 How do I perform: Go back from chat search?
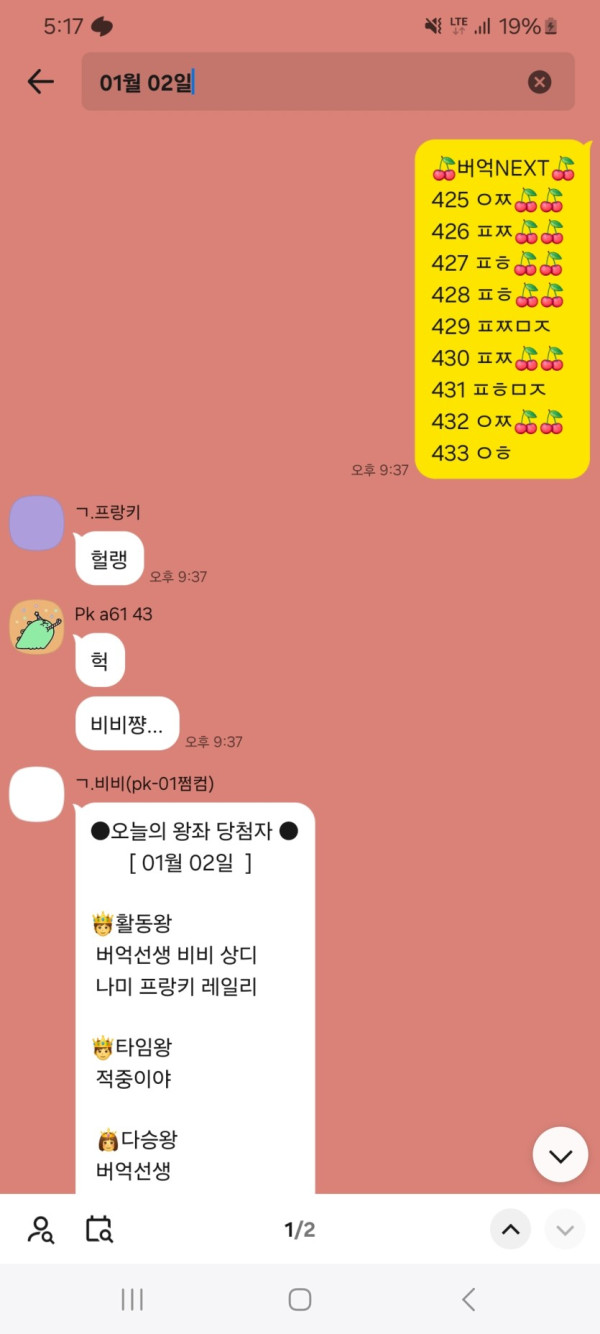40,82
